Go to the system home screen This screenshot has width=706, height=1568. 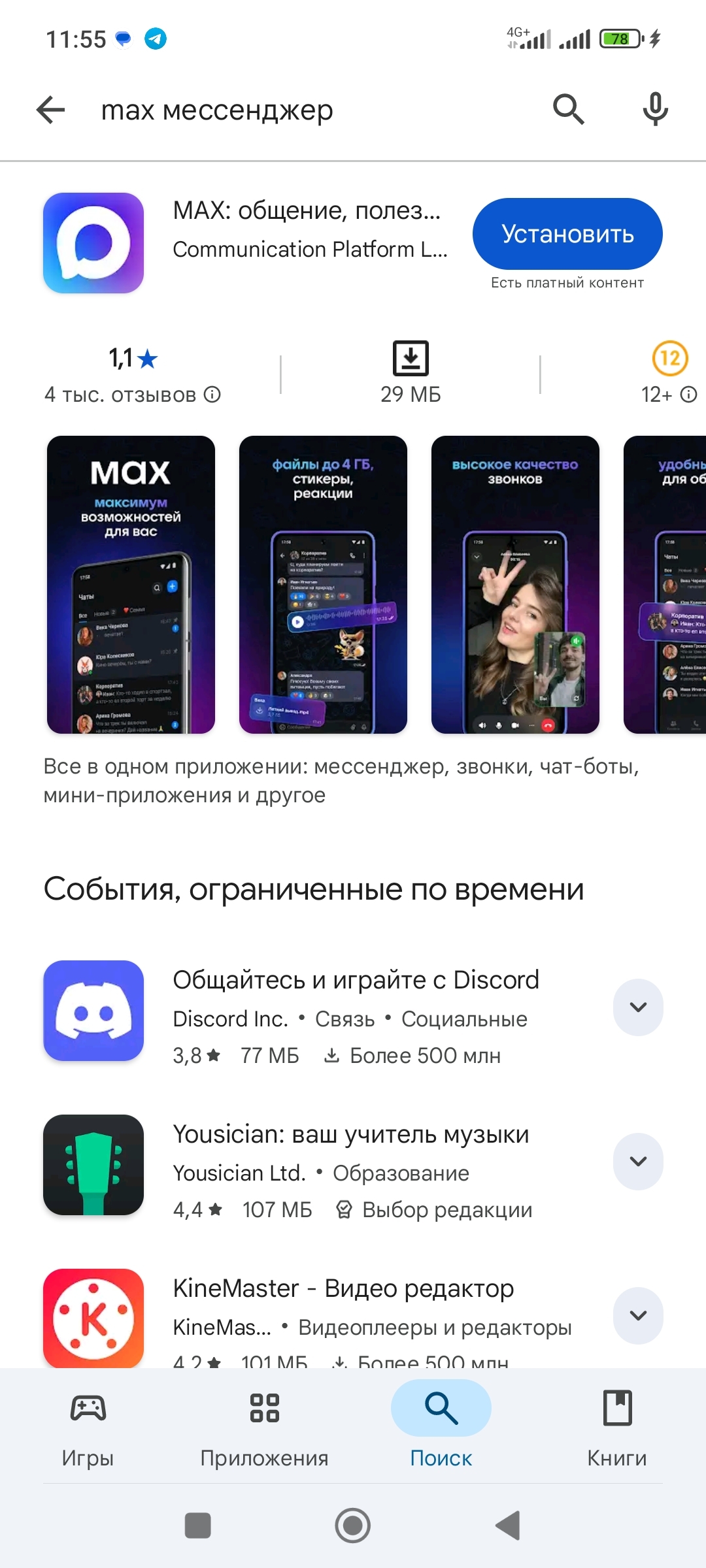pos(353,1526)
